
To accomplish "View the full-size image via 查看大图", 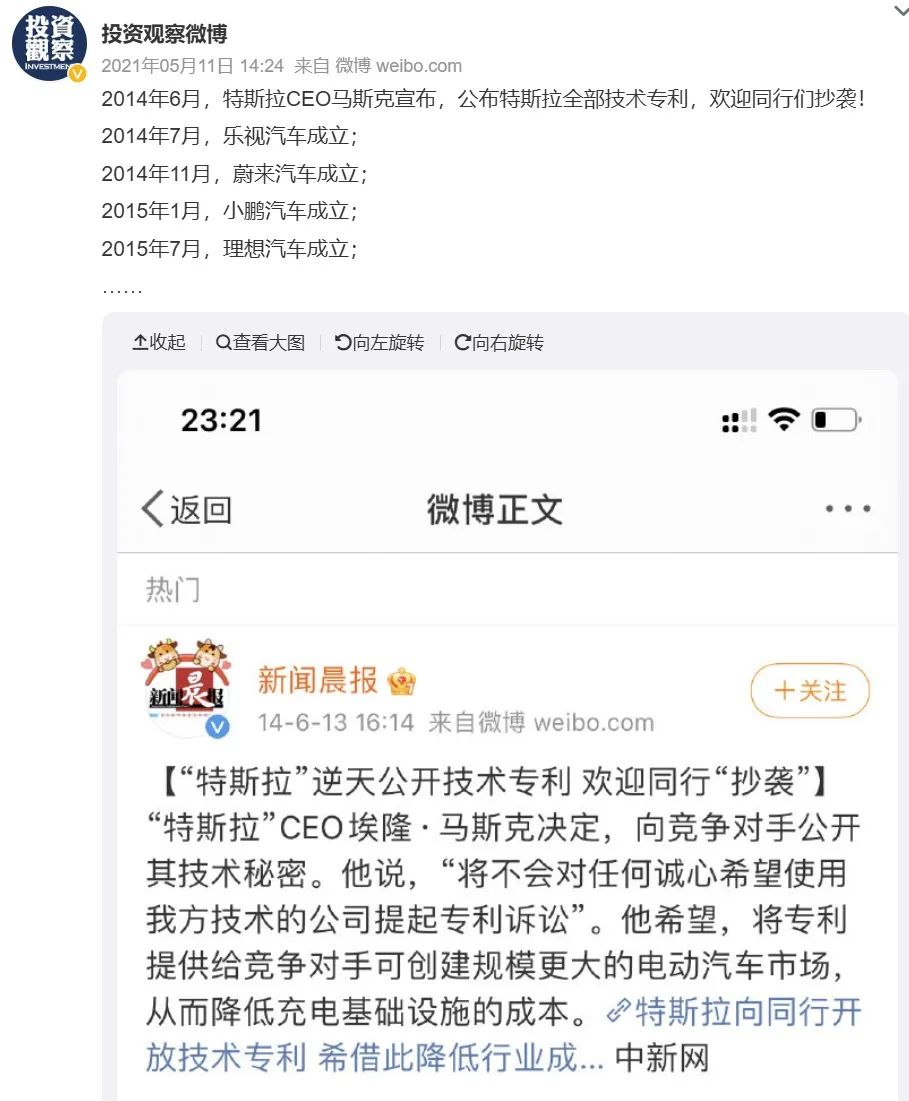I will coord(260,343).
